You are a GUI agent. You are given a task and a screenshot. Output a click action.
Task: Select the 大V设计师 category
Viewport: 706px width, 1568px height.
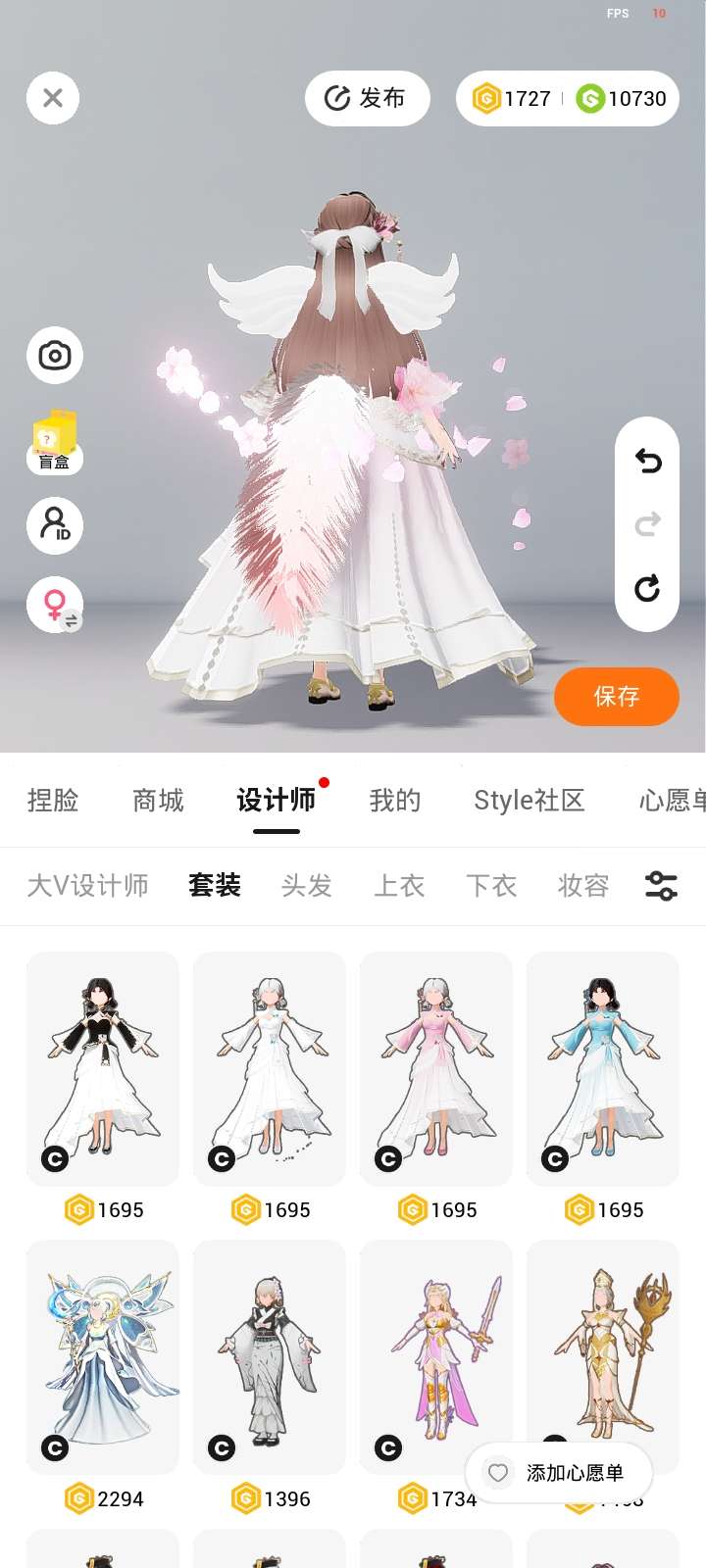(x=88, y=886)
